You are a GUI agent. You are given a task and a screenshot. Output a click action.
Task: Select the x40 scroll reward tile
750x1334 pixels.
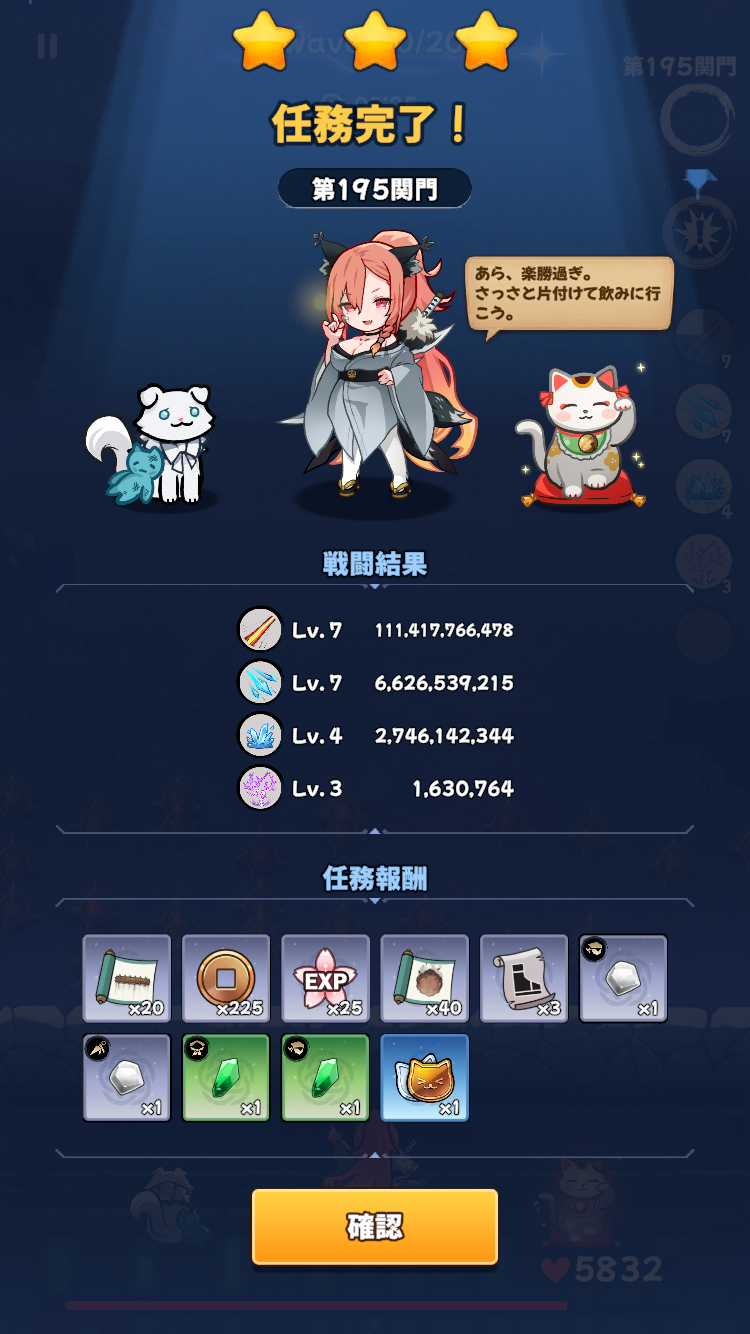point(424,979)
